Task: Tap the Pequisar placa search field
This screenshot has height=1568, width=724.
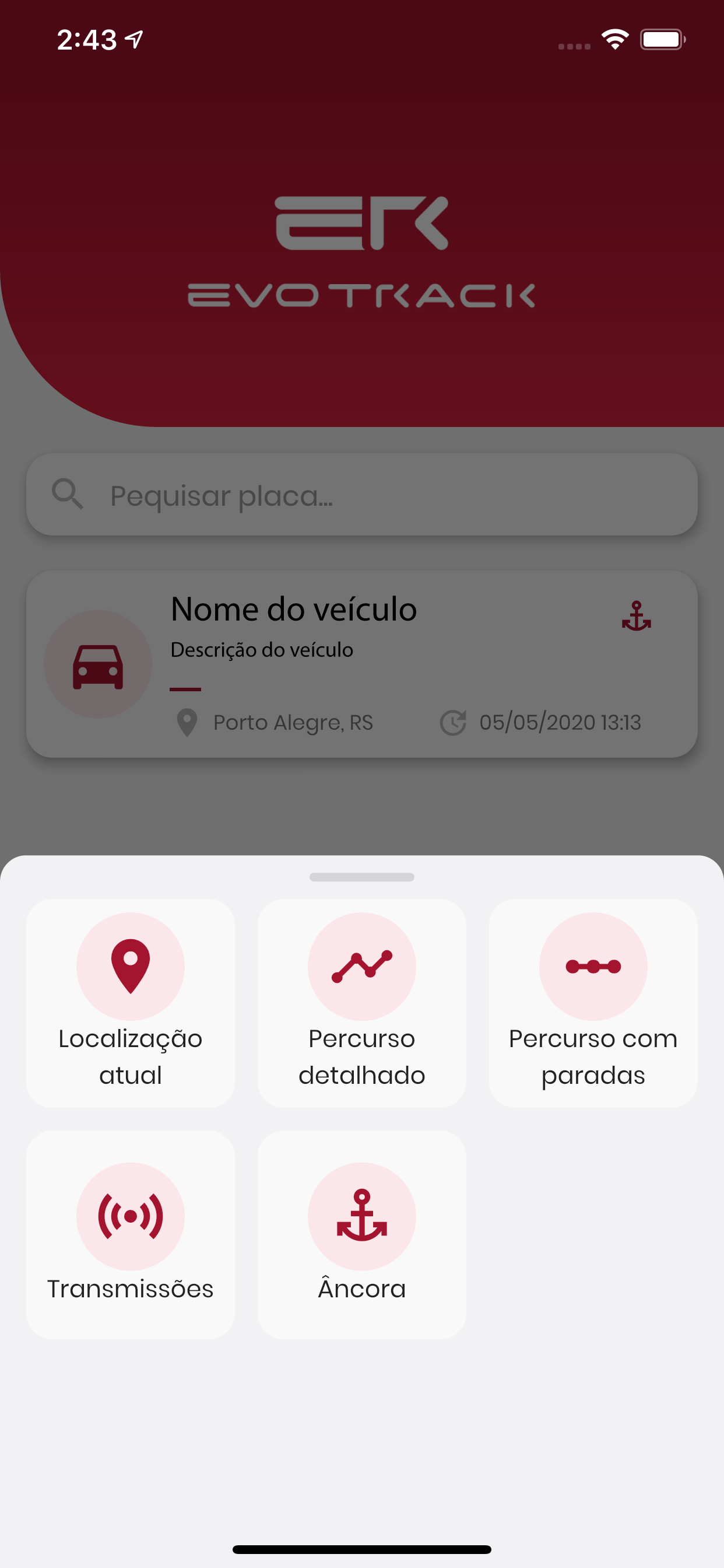Action: tap(362, 494)
